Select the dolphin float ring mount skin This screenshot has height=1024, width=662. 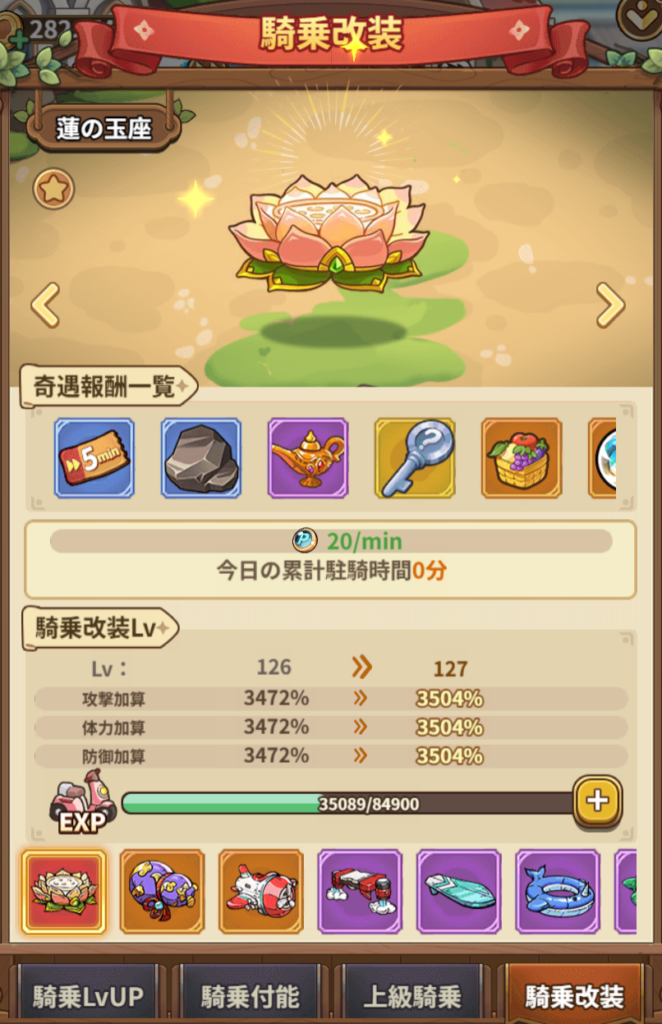[x=558, y=892]
